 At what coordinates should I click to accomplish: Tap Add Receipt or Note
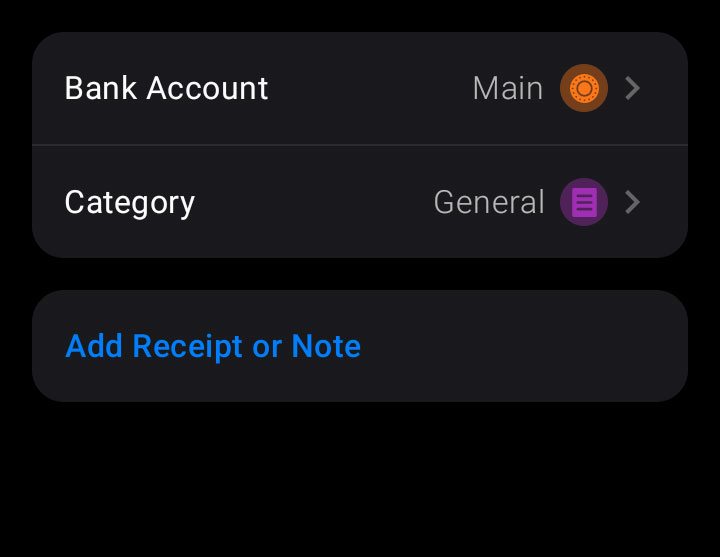click(x=213, y=347)
